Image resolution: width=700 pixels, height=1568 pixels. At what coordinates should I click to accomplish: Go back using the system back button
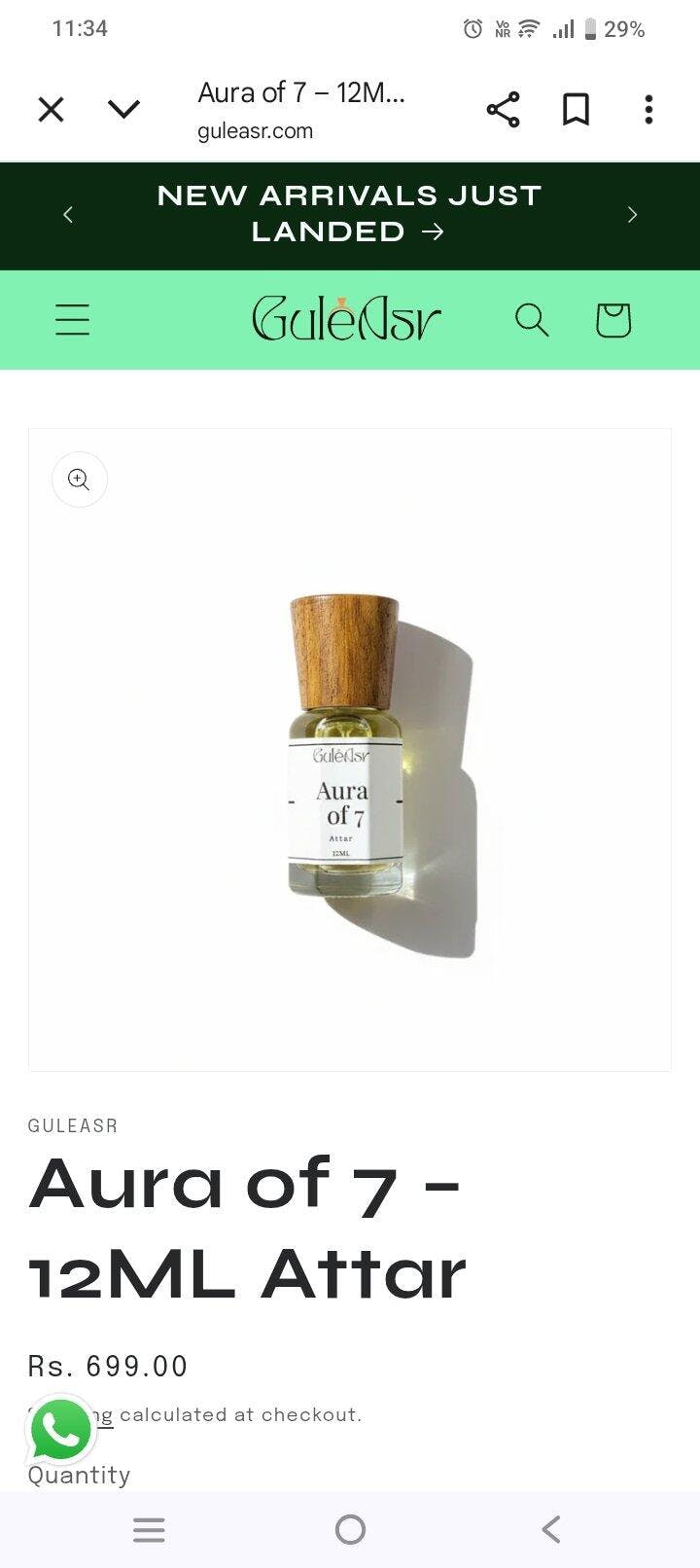click(x=551, y=1529)
